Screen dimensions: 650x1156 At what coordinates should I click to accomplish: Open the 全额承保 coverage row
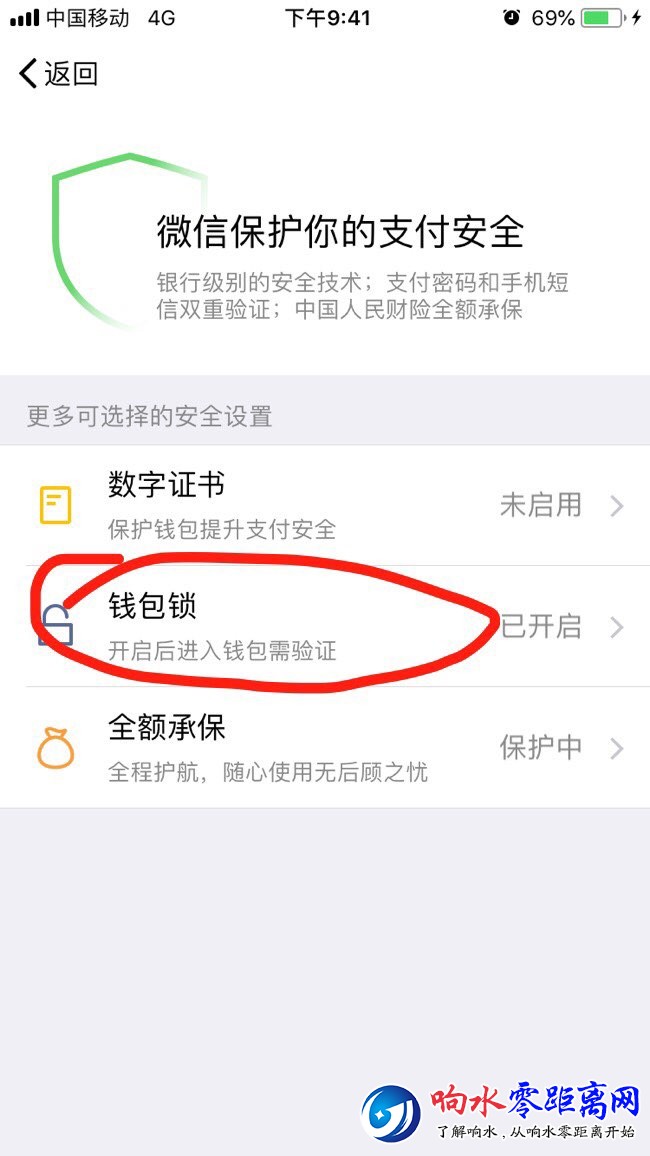(325, 748)
